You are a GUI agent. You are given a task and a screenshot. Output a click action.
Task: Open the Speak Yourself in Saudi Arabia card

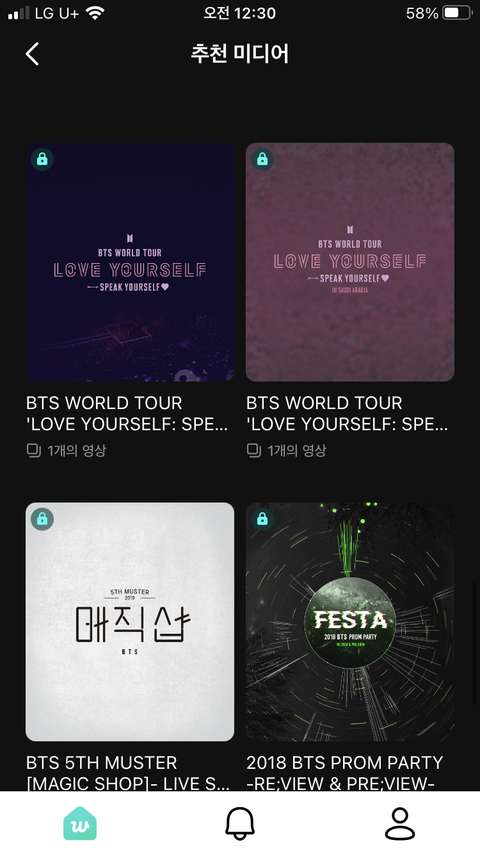point(350,262)
